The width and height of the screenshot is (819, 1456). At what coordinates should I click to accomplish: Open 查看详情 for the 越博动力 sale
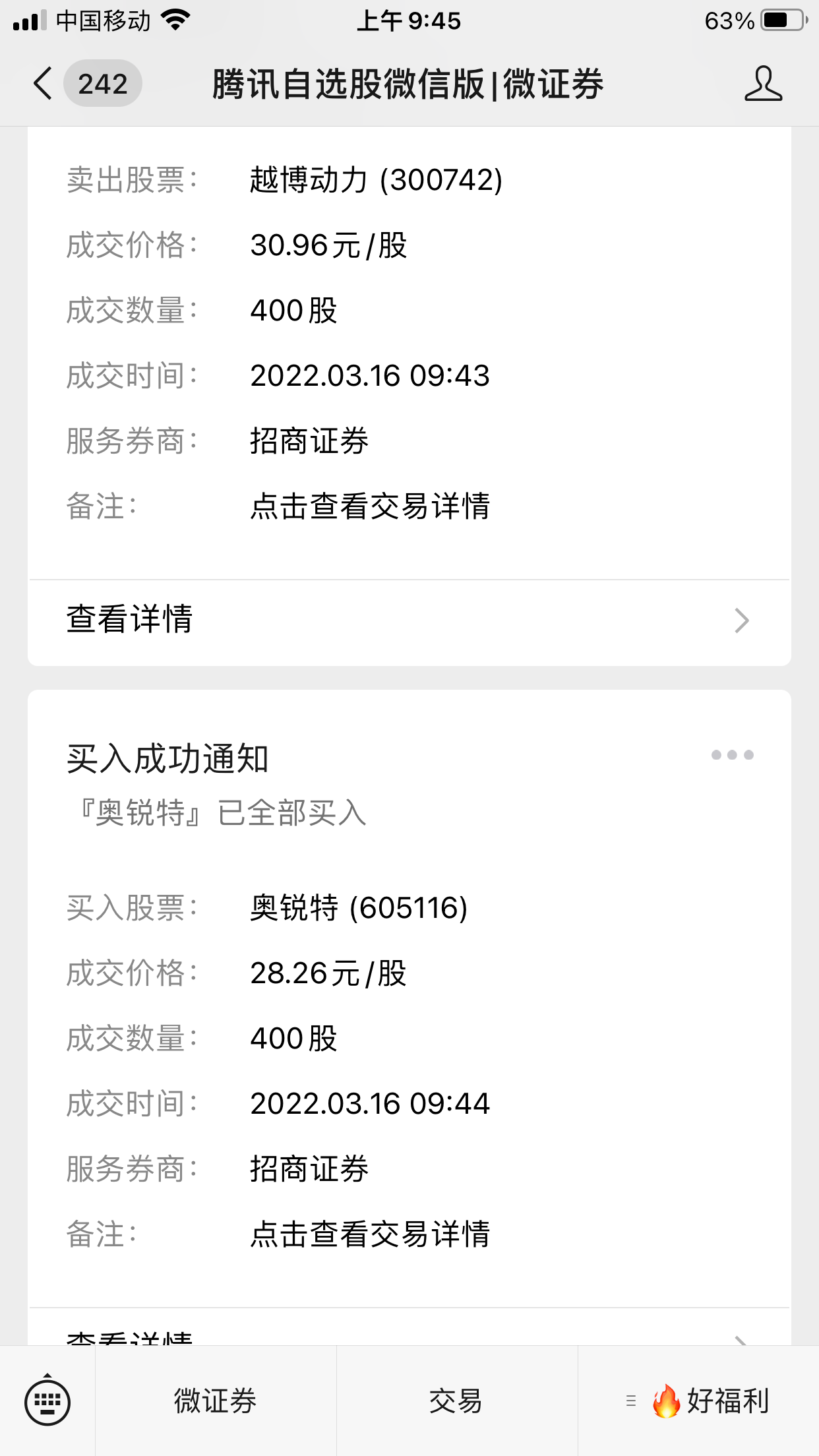pos(409,620)
